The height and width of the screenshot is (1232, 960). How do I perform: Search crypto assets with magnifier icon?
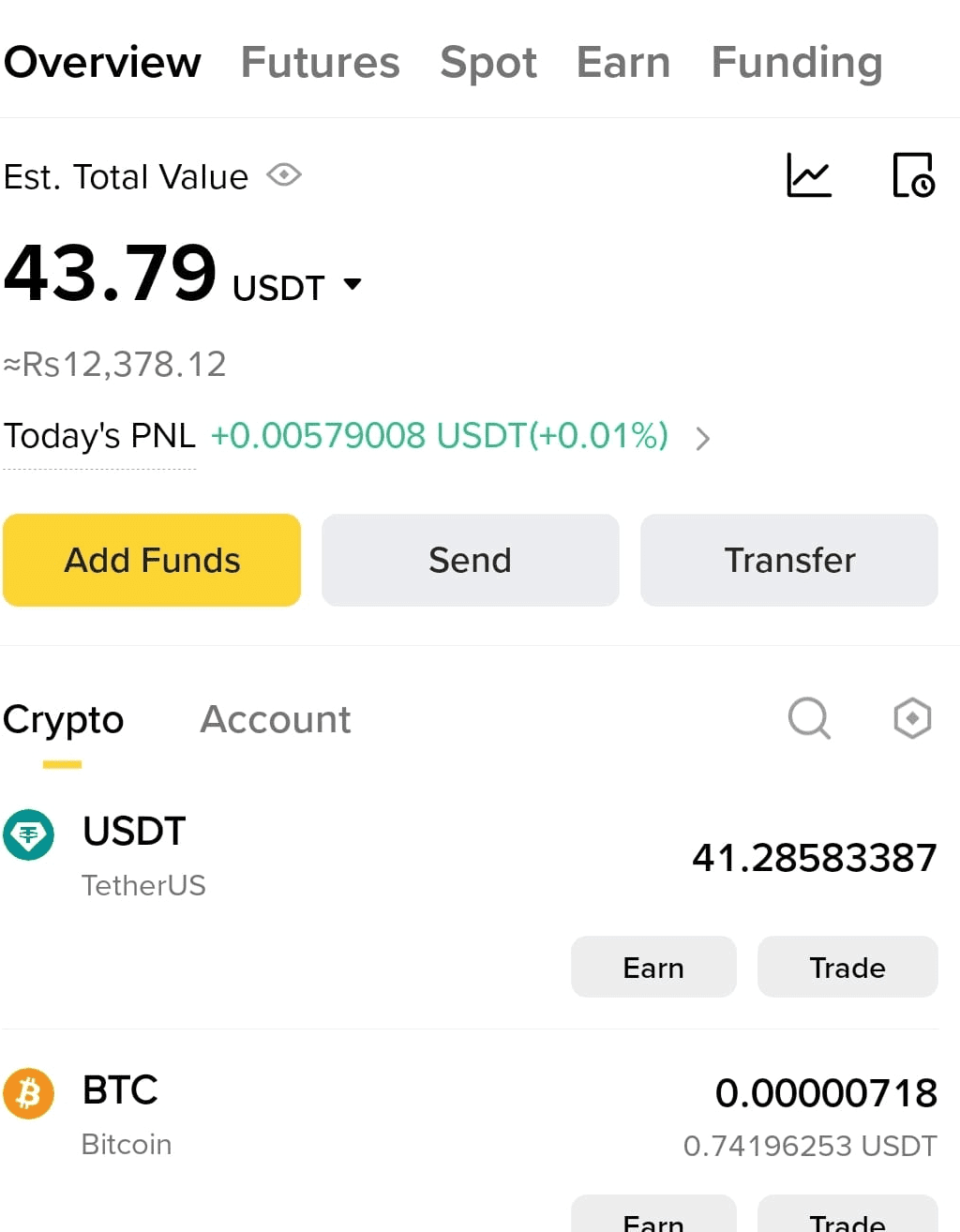click(808, 719)
